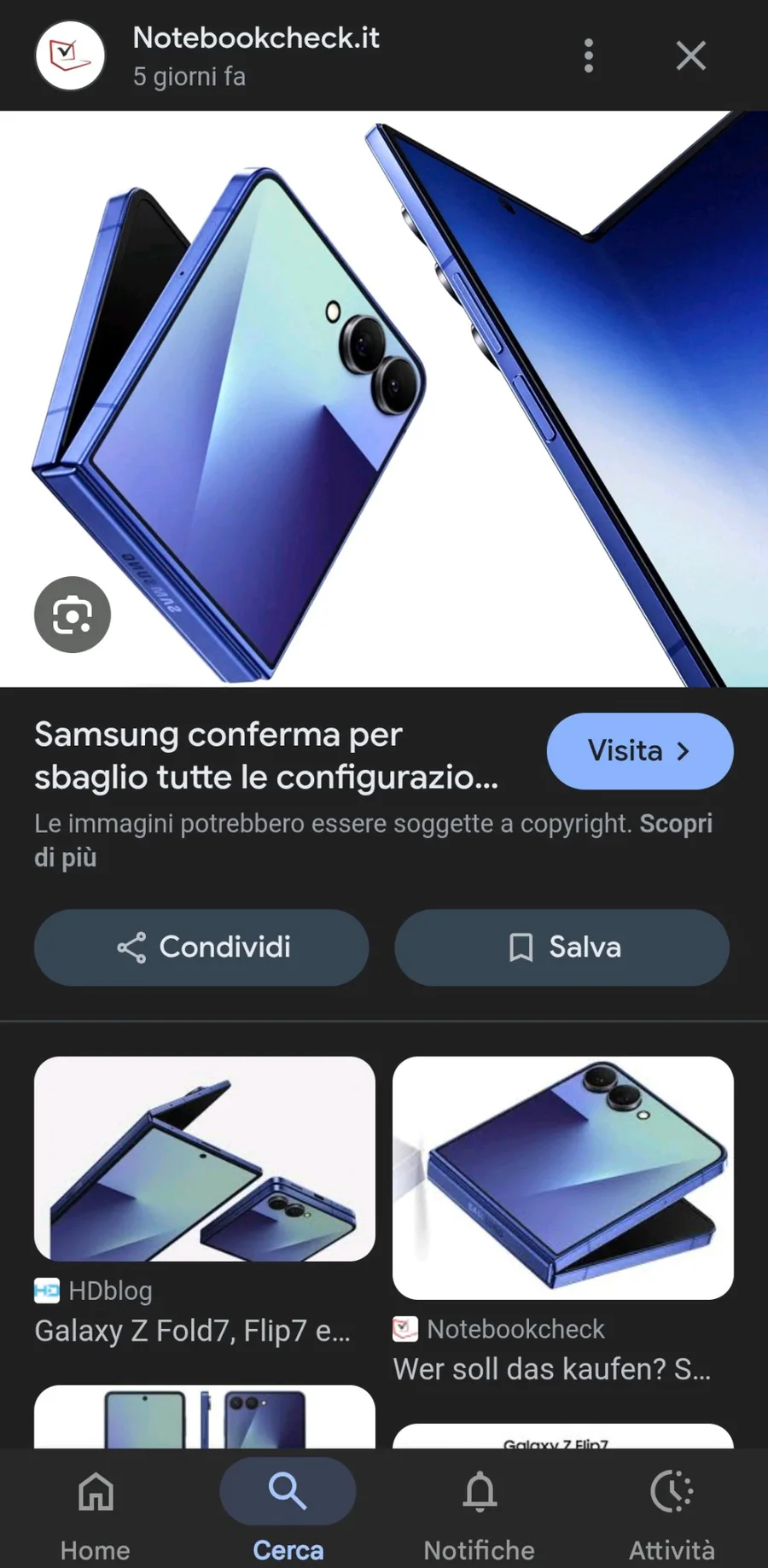Open the Notebookcheck Wer soll das kaufen result
Screen dimensions: 768x1568
562,1178
